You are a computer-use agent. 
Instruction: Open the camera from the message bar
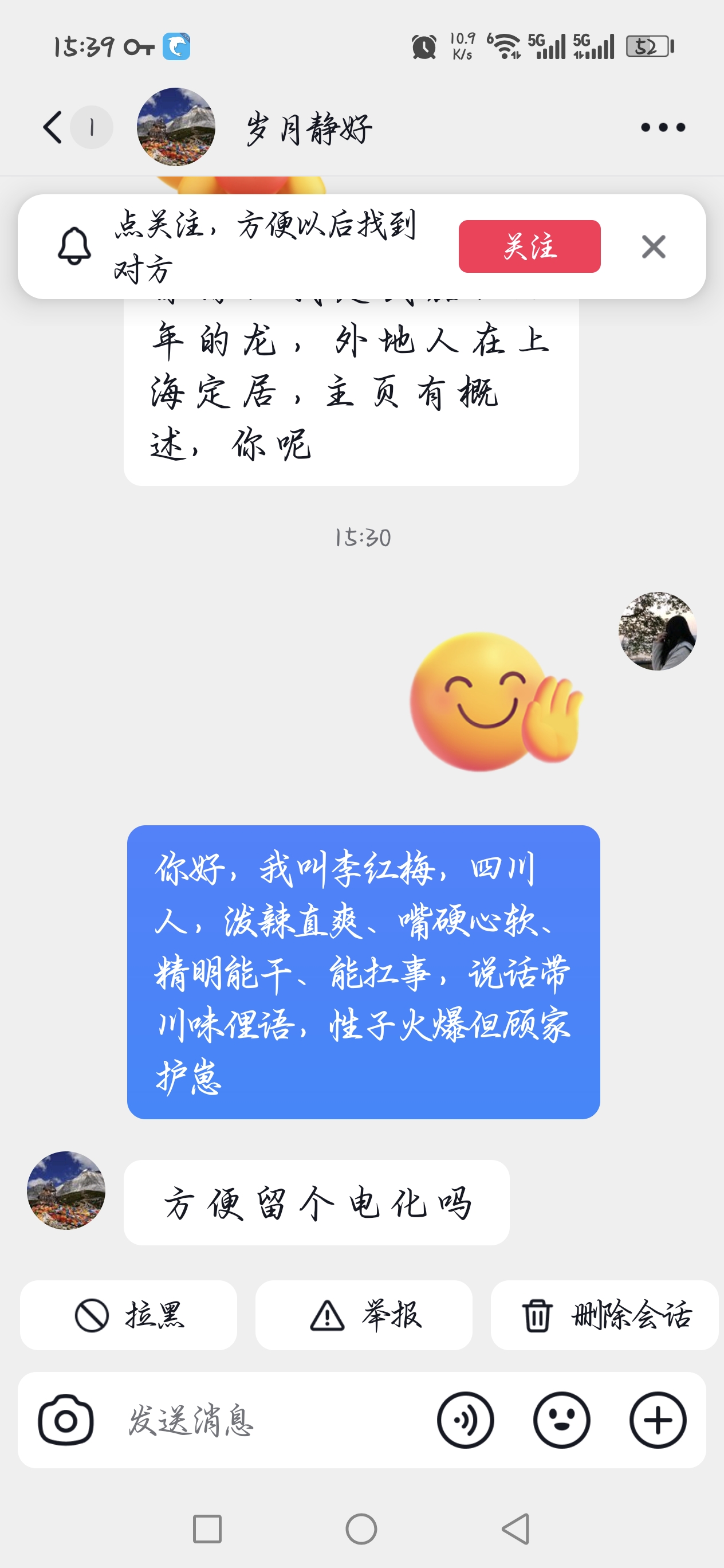(66, 1420)
